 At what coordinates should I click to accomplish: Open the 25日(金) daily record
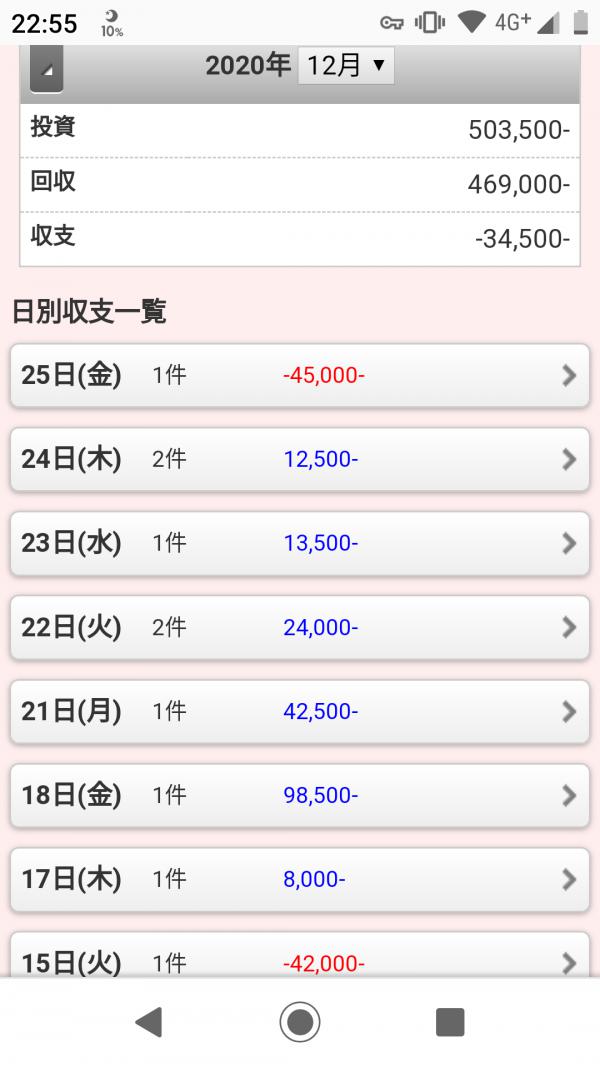(300, 376)
